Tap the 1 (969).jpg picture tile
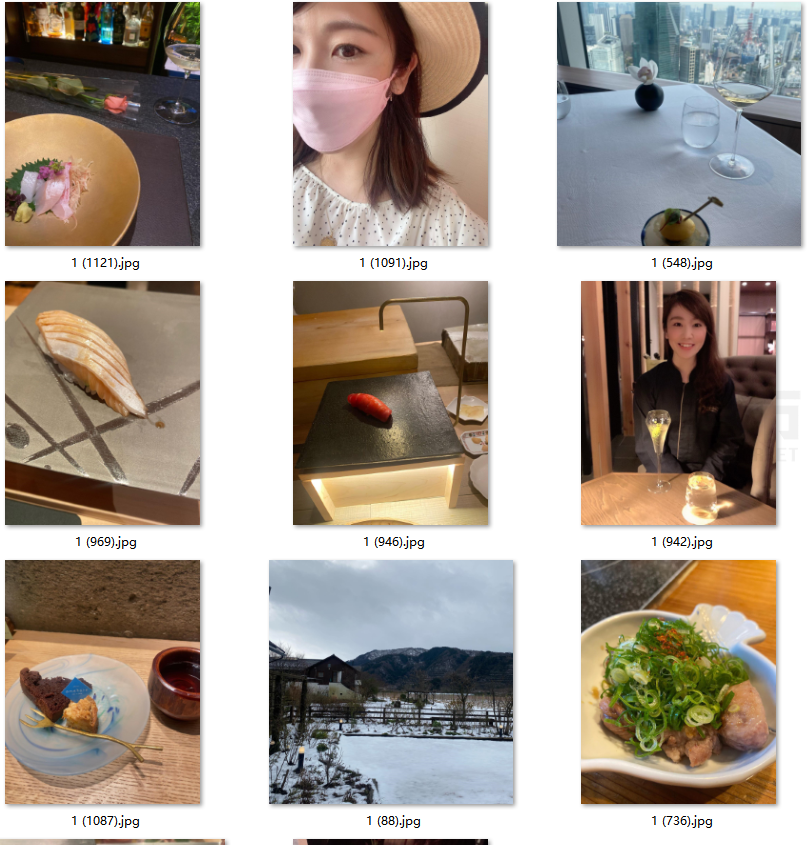Image resolution: width=809 pixels, height=845 pixels. (x=102, y=403)
